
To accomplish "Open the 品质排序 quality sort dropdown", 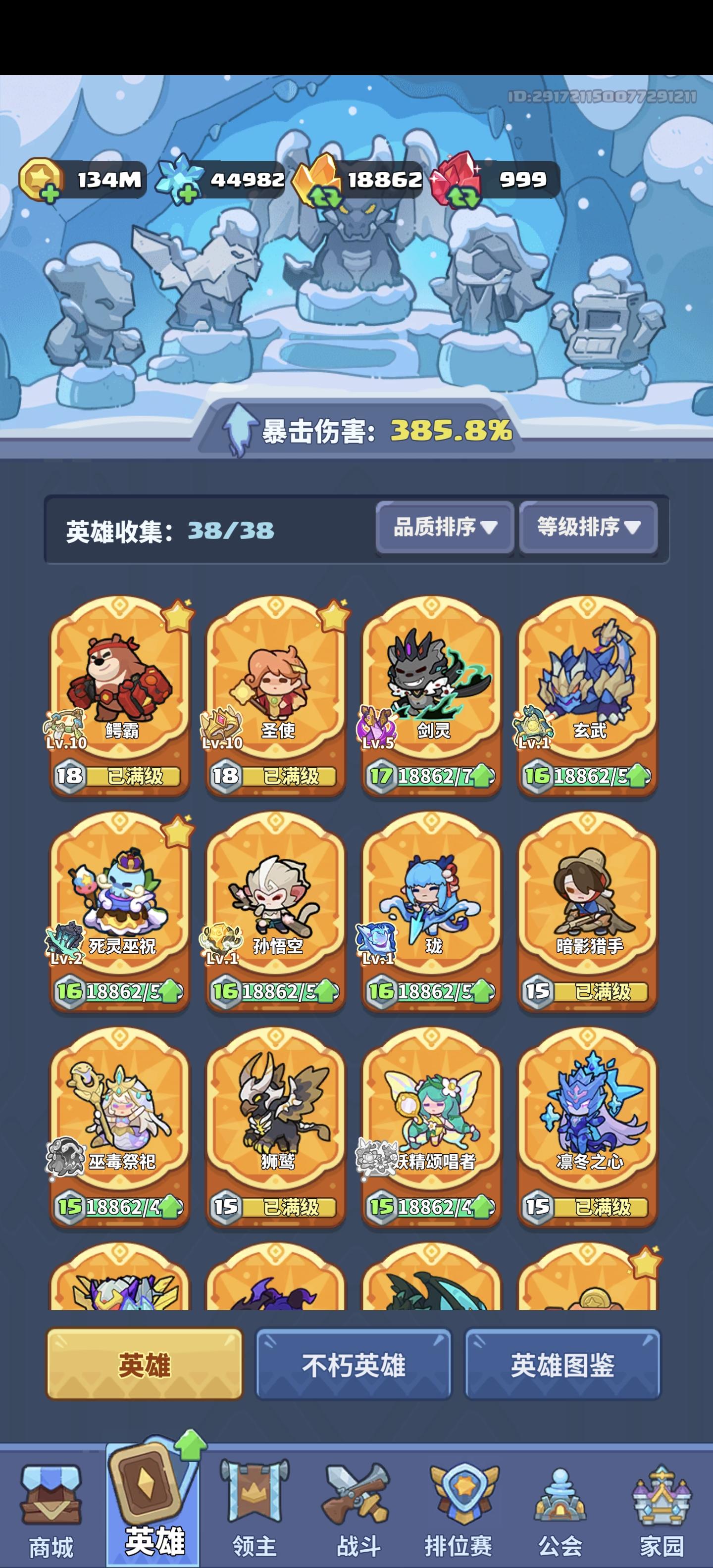I will [x=445, y=529].
